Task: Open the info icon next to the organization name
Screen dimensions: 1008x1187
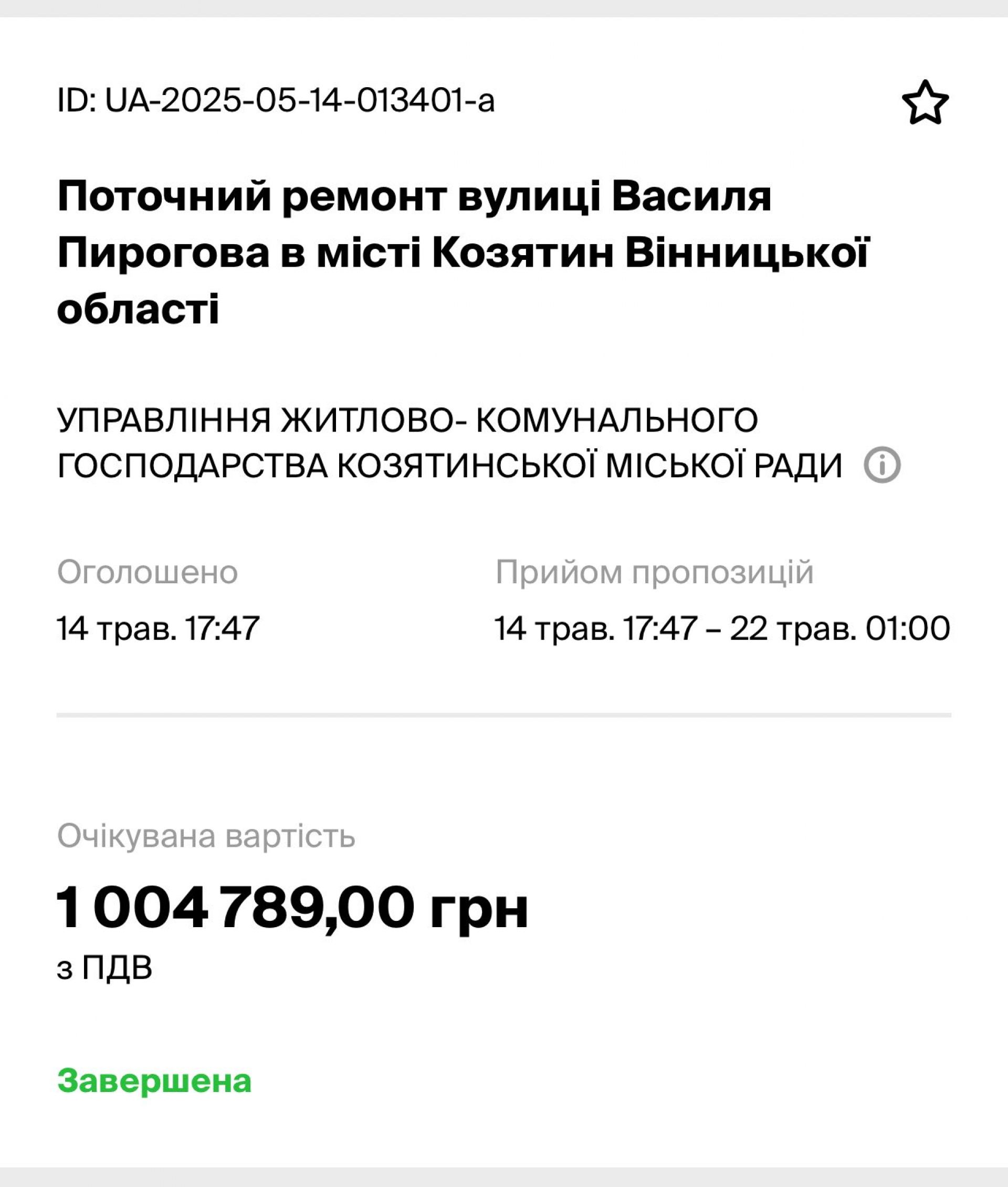Action: pyautogui.click(x=881, y=465)
